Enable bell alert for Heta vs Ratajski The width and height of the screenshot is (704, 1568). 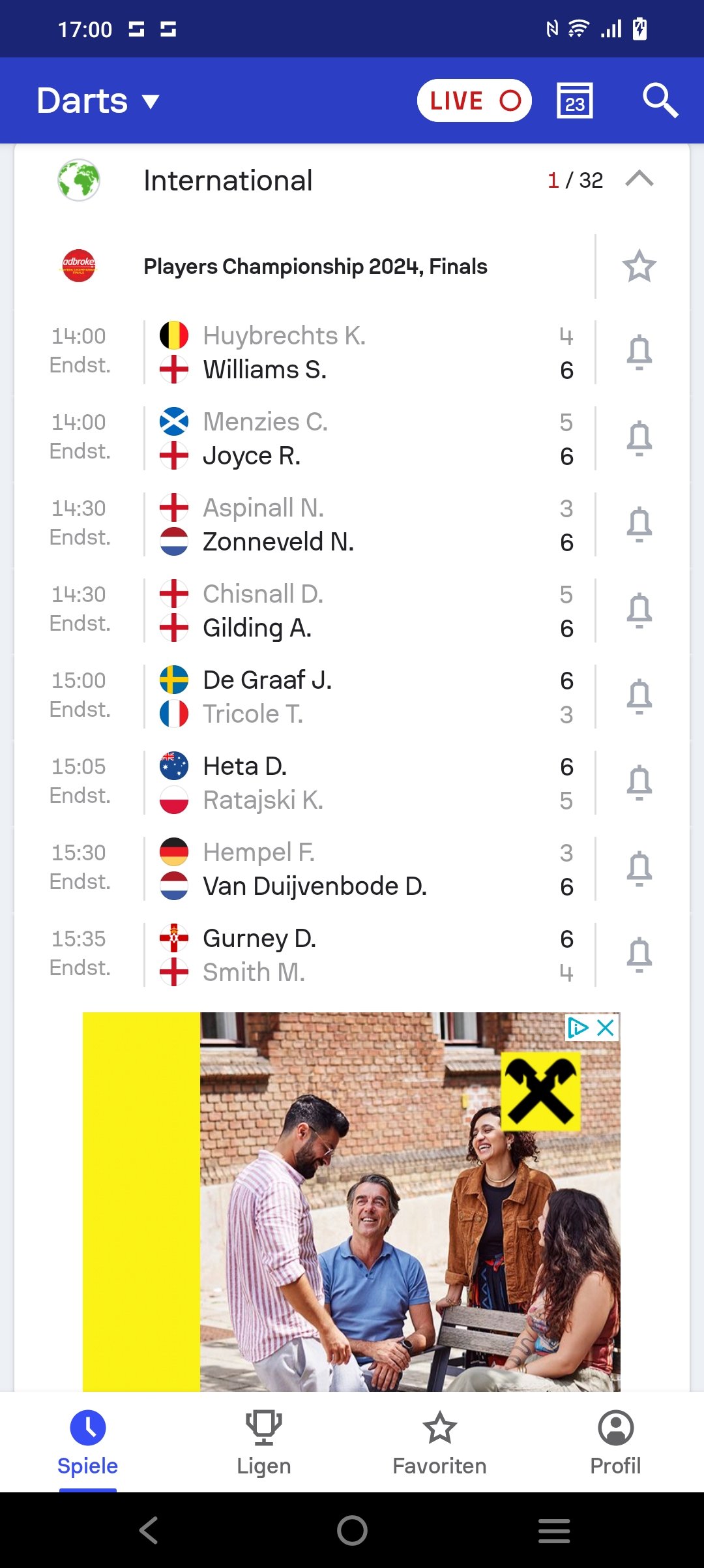(x=639, y=783)
